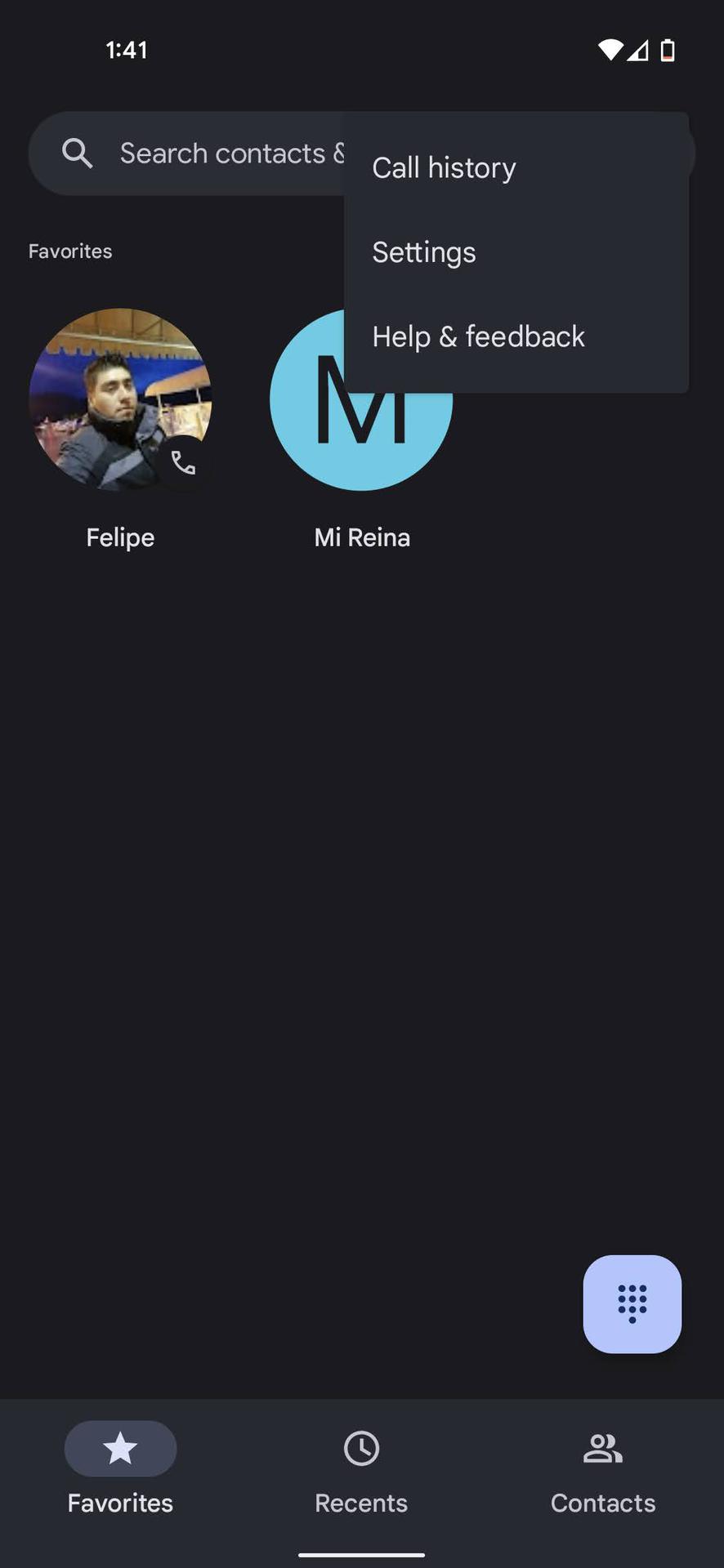The height and width of the screenshot is (1568, 724).
Task: Open Settings from the overflow menu
Action: (424, 252)
